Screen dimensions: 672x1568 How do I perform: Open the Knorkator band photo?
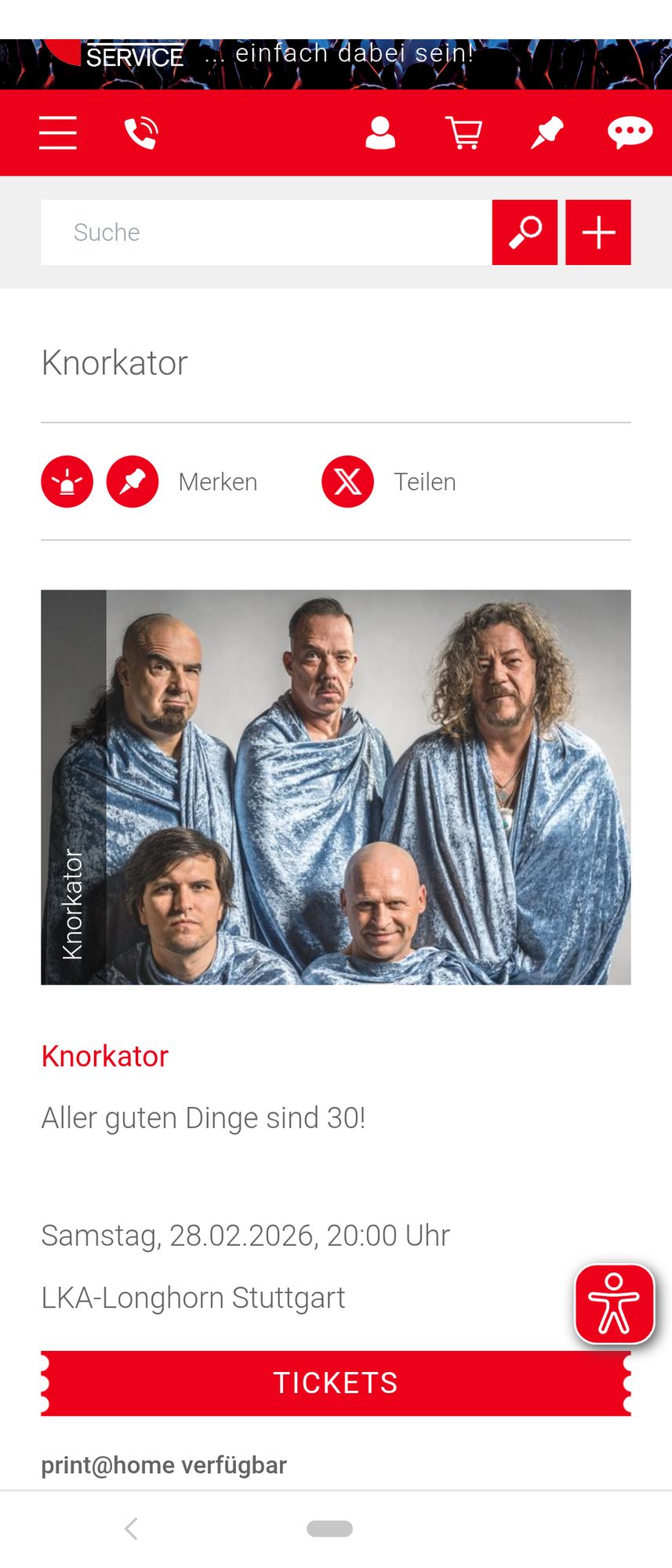[336, 786]
